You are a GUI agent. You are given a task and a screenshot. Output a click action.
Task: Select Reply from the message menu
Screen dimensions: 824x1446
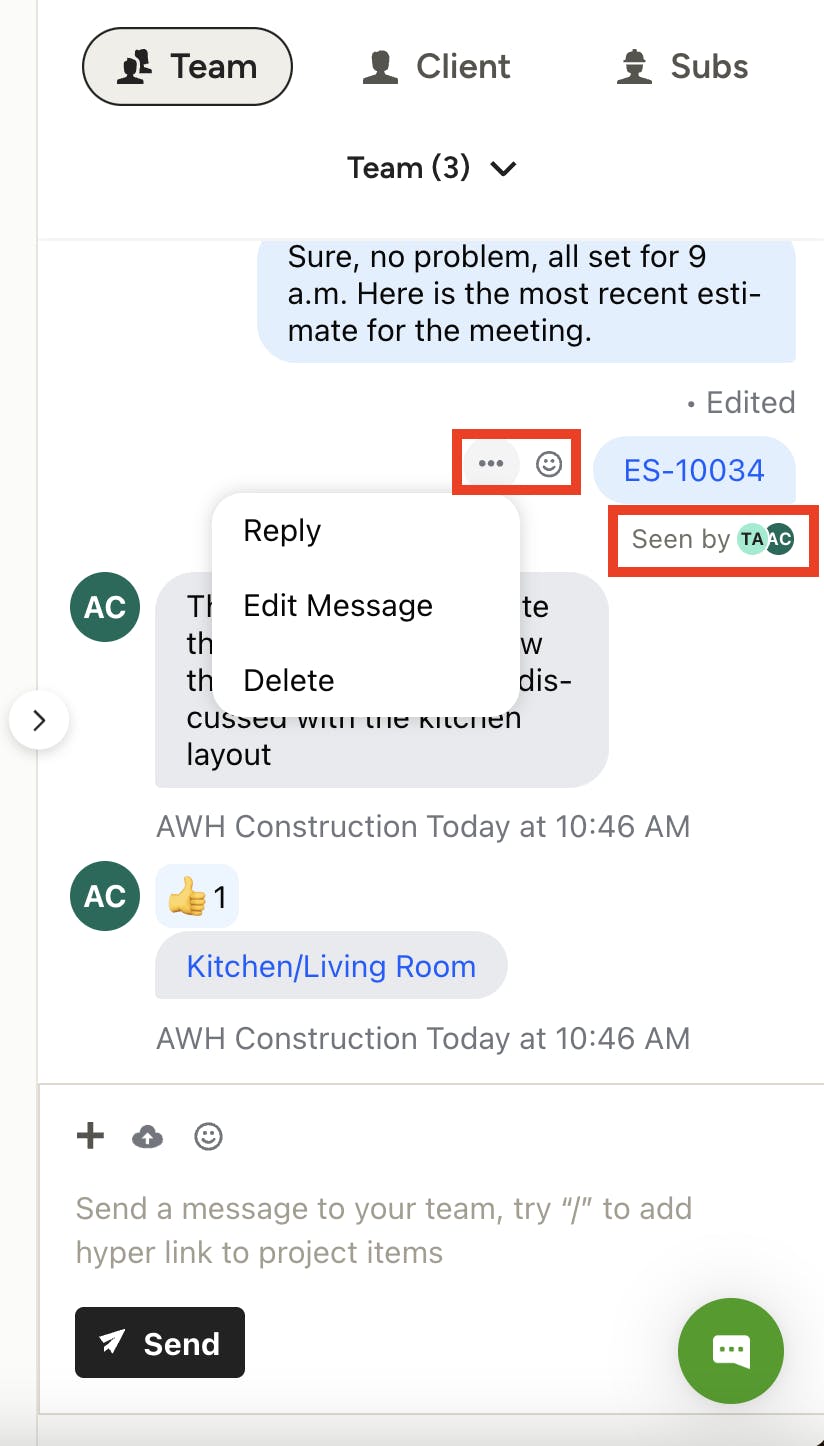[x=282, y=531]
